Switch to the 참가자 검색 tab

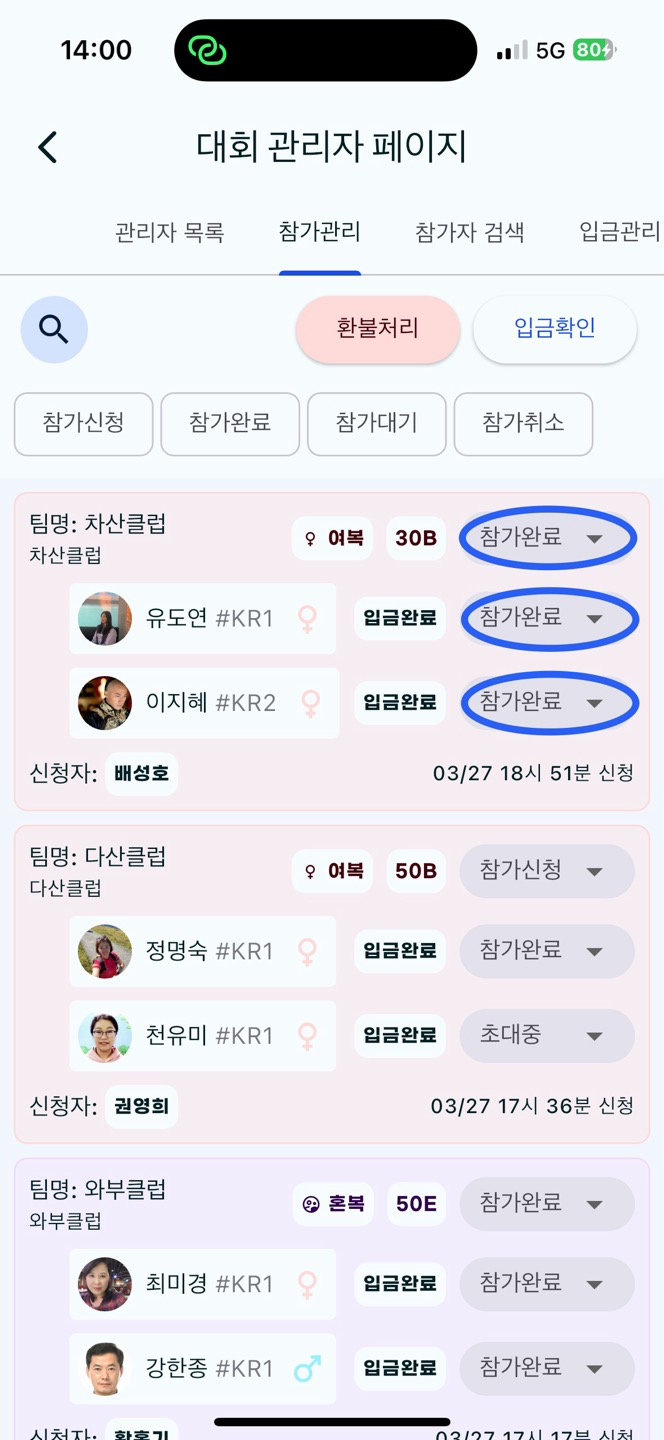[x=469, y=233]
